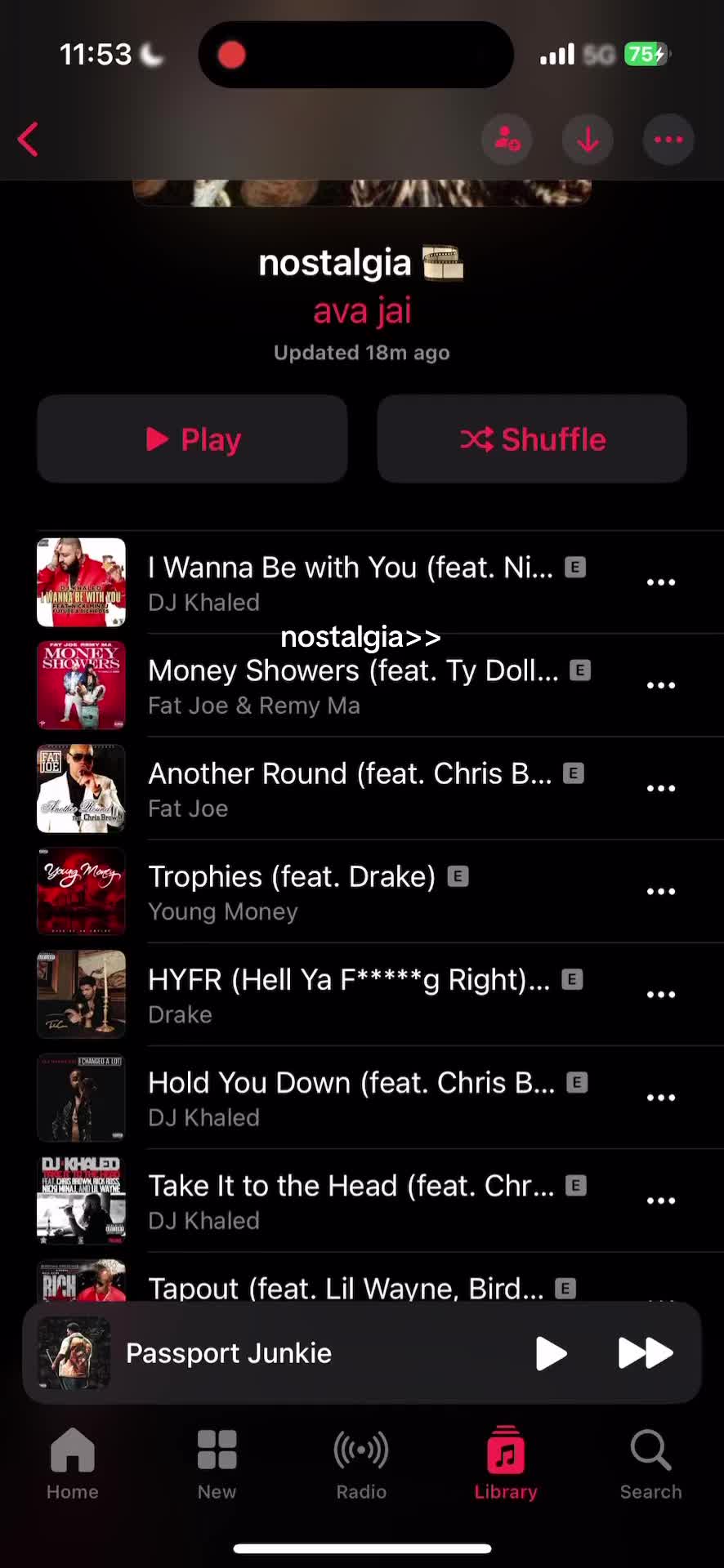Open more options for Hold You Down
The width and height of the screenshot is (724, 1568).
click(x=661, y=1098)
